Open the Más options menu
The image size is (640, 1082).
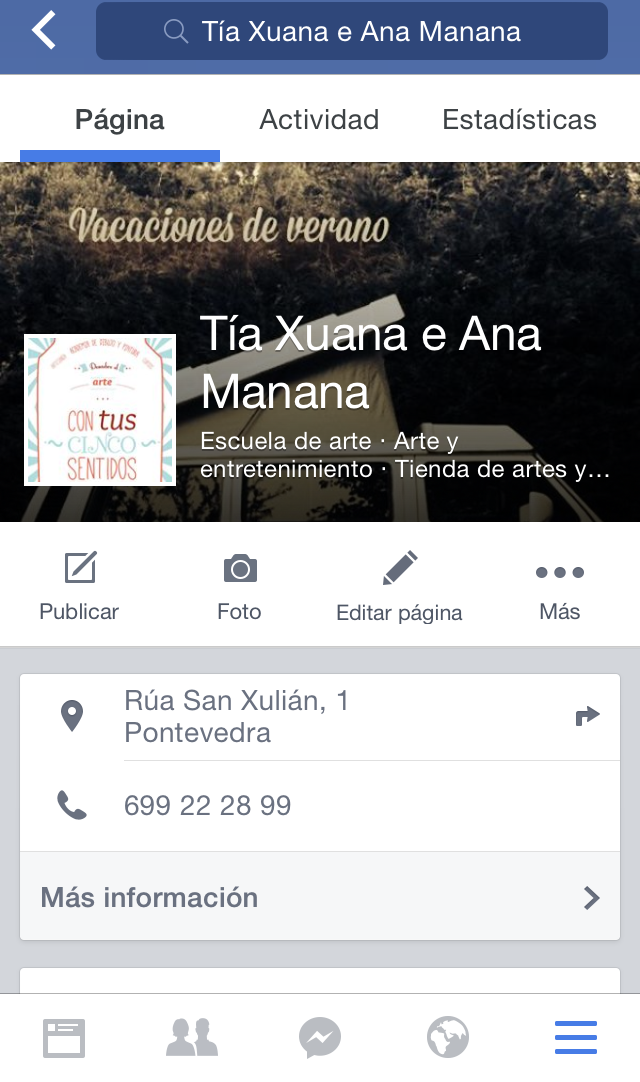tap(559, 586)
